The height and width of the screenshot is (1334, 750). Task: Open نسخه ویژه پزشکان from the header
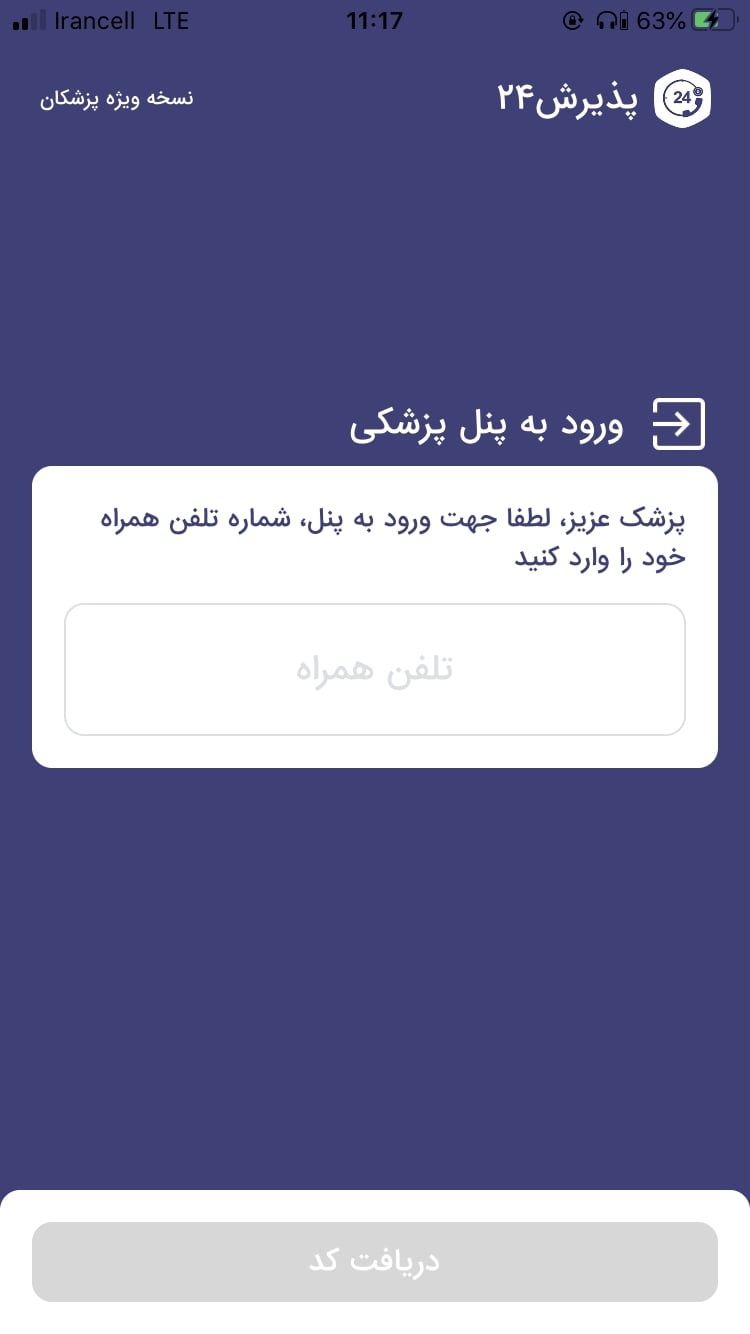coord(116,97)
